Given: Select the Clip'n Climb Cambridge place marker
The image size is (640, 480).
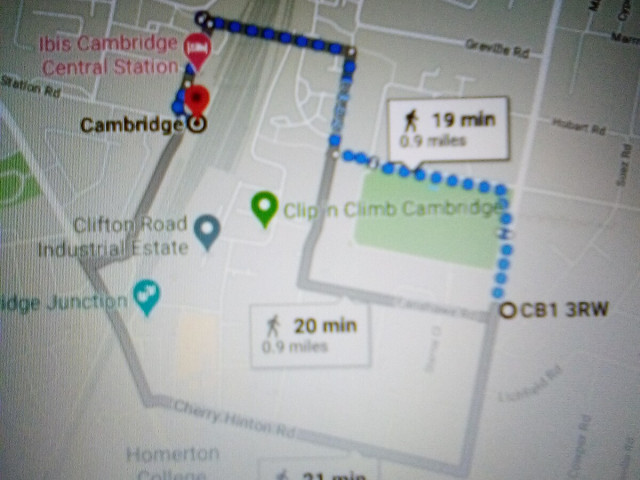Looking at the screenshot, I should [x=264, y=208].
